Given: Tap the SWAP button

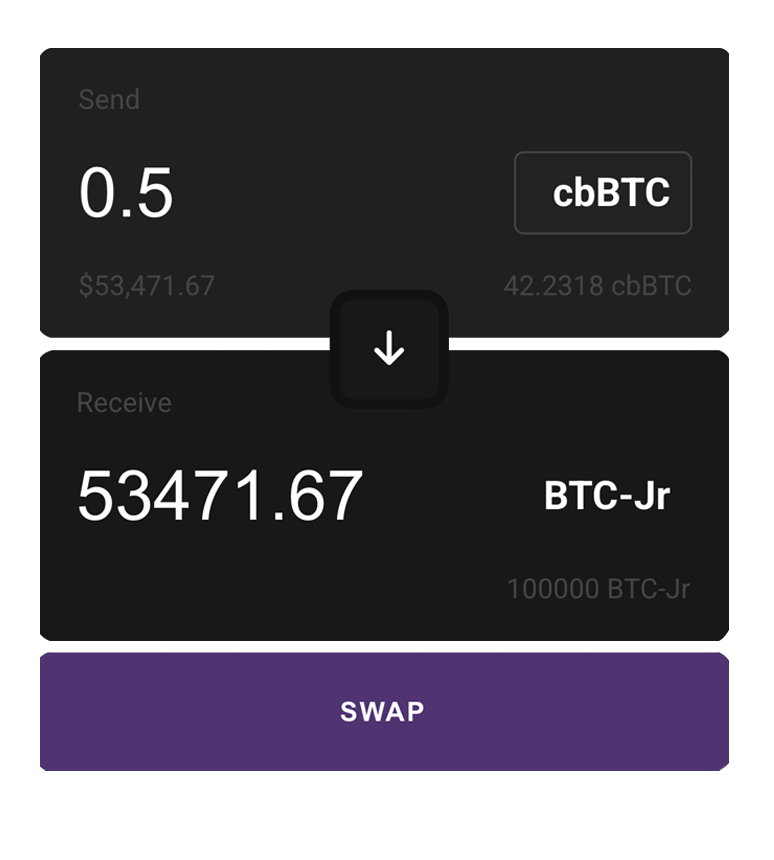Looking at the screenshot, I should pyautogui.click(x=384, y=710).
